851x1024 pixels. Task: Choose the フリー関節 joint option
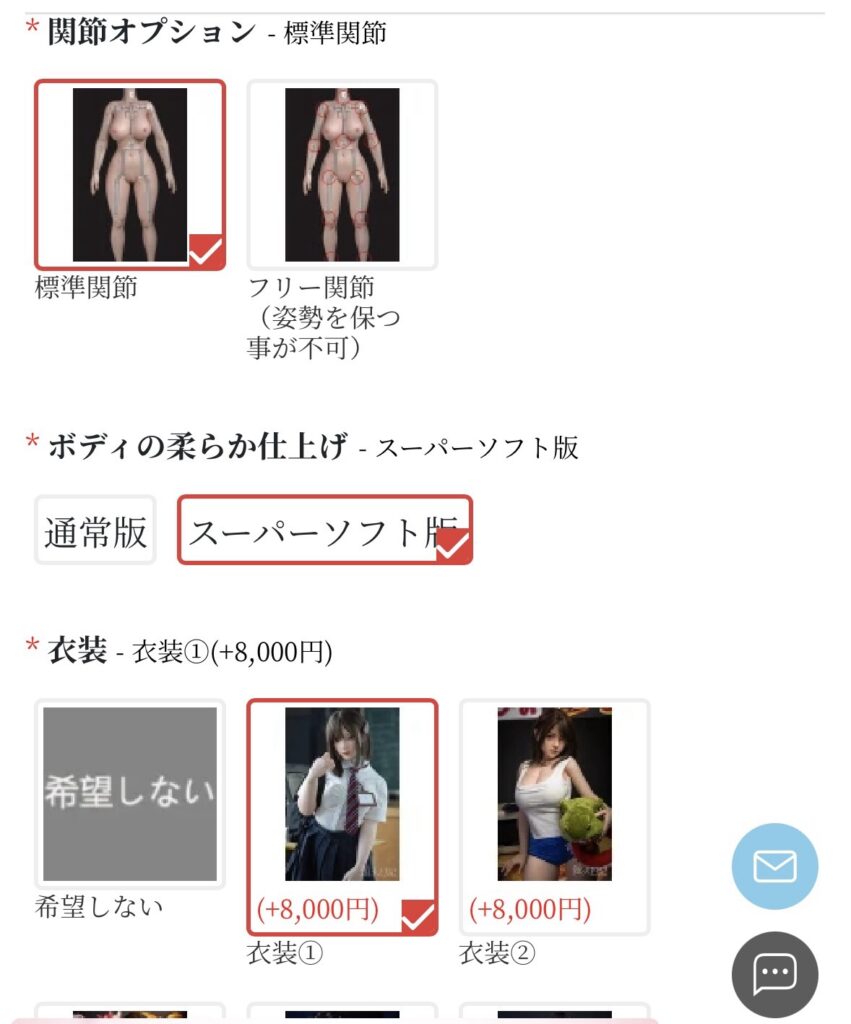click(342, 175)
